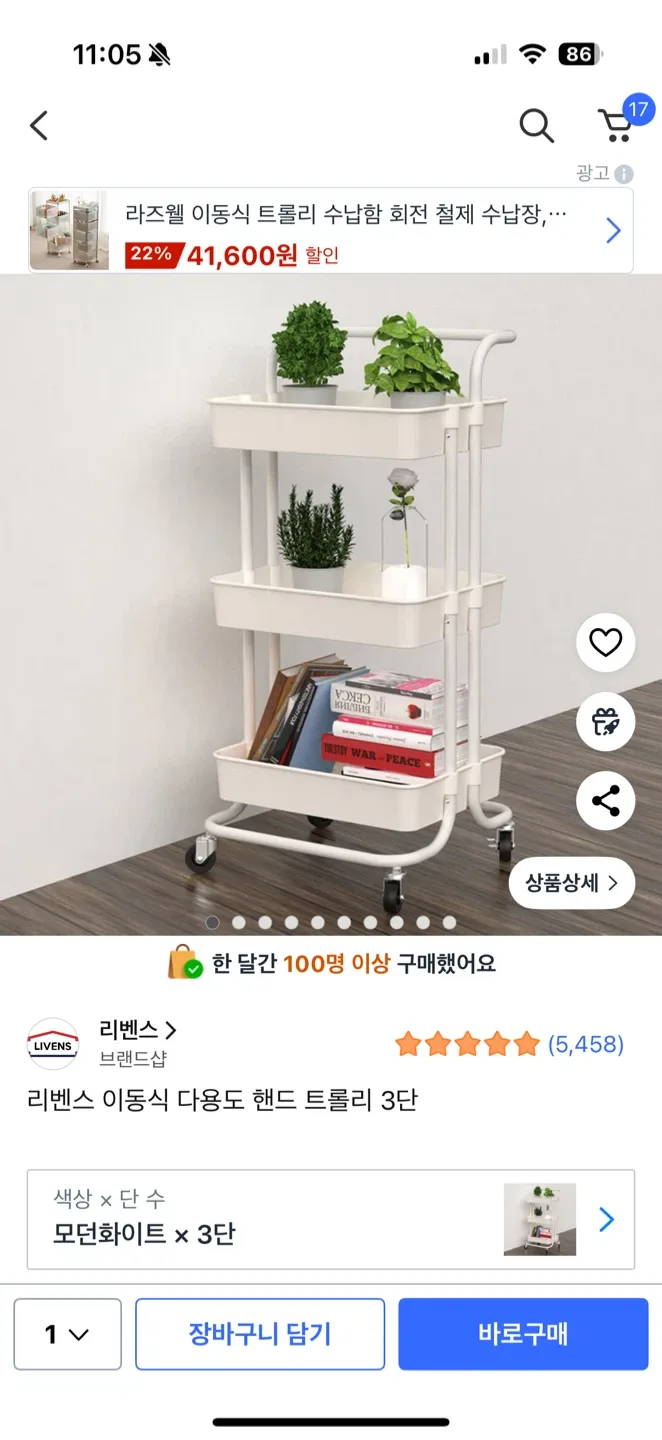Open 상품상세 product details
662x1440 pixels.
[x=572, y=883]
